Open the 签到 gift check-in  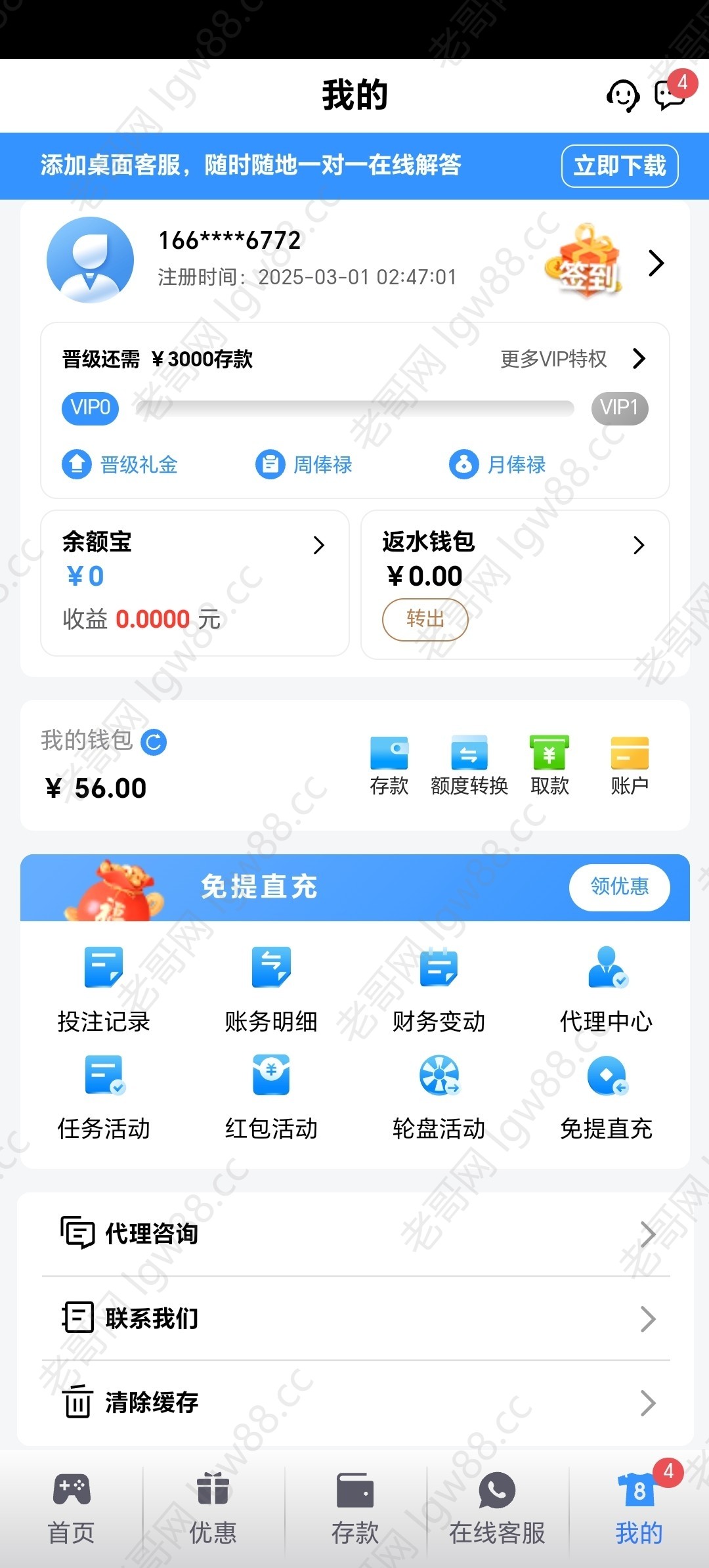584,263
